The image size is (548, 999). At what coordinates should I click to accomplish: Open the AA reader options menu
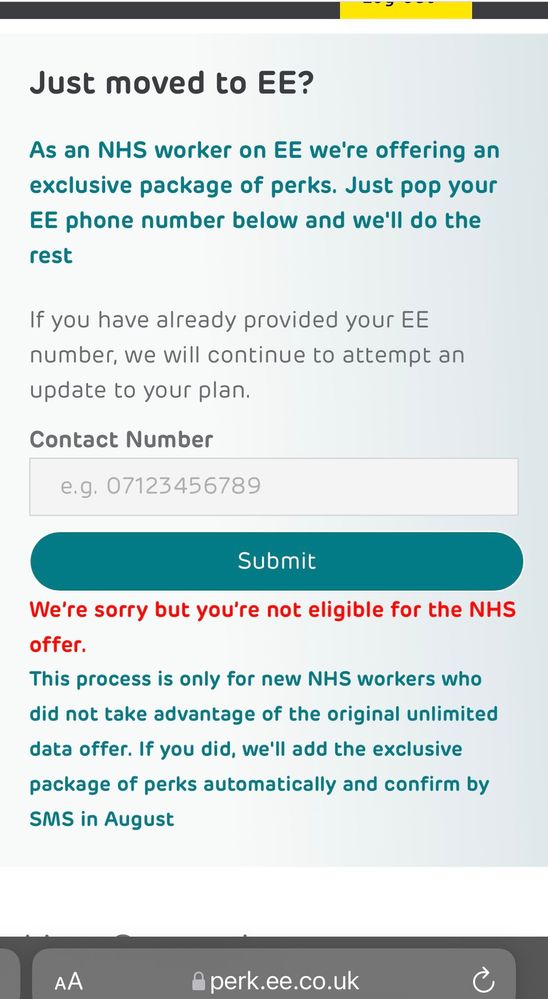tap(69, 981)
